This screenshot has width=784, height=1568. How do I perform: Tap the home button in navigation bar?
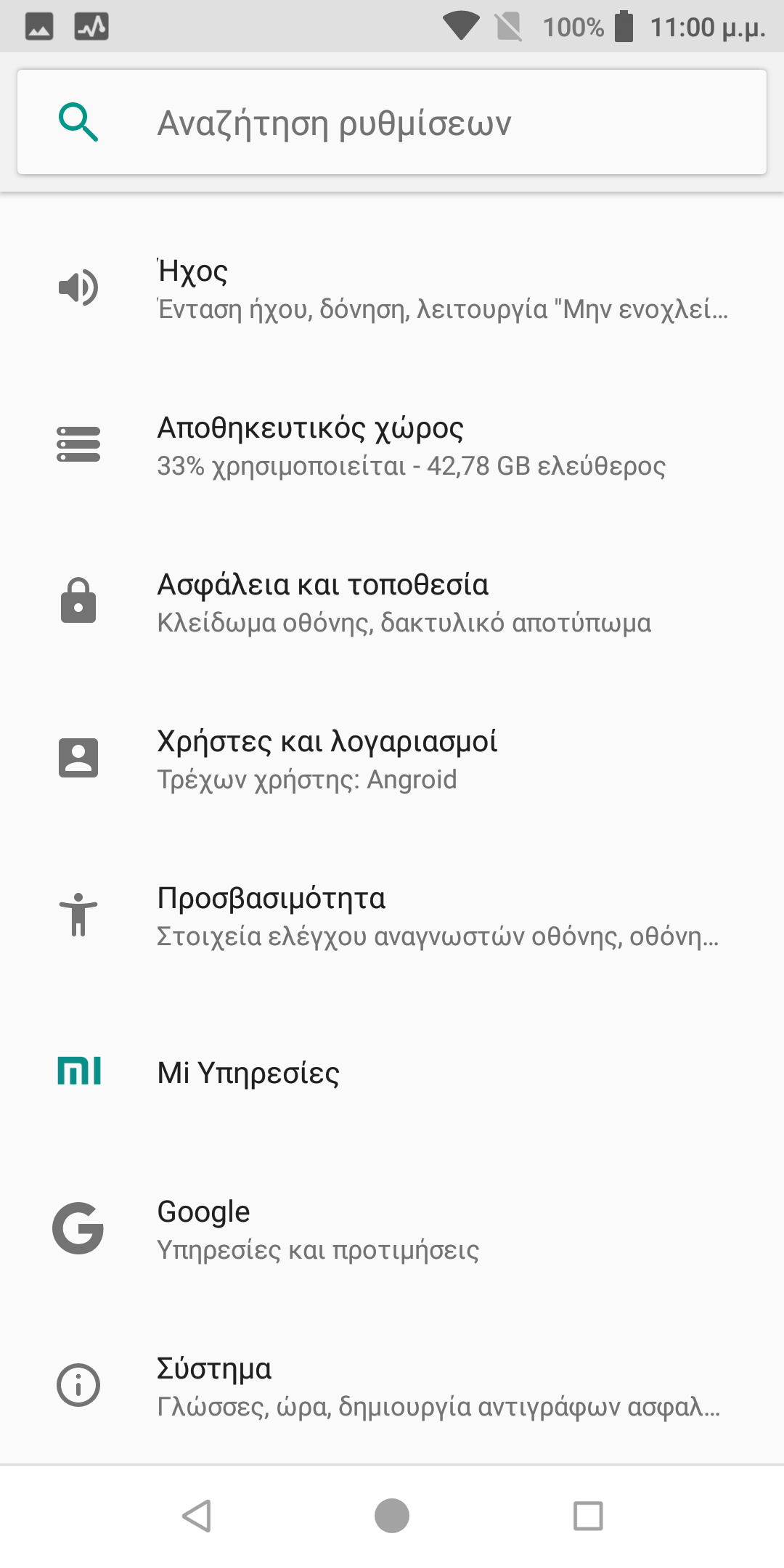tap(392, 1516)
